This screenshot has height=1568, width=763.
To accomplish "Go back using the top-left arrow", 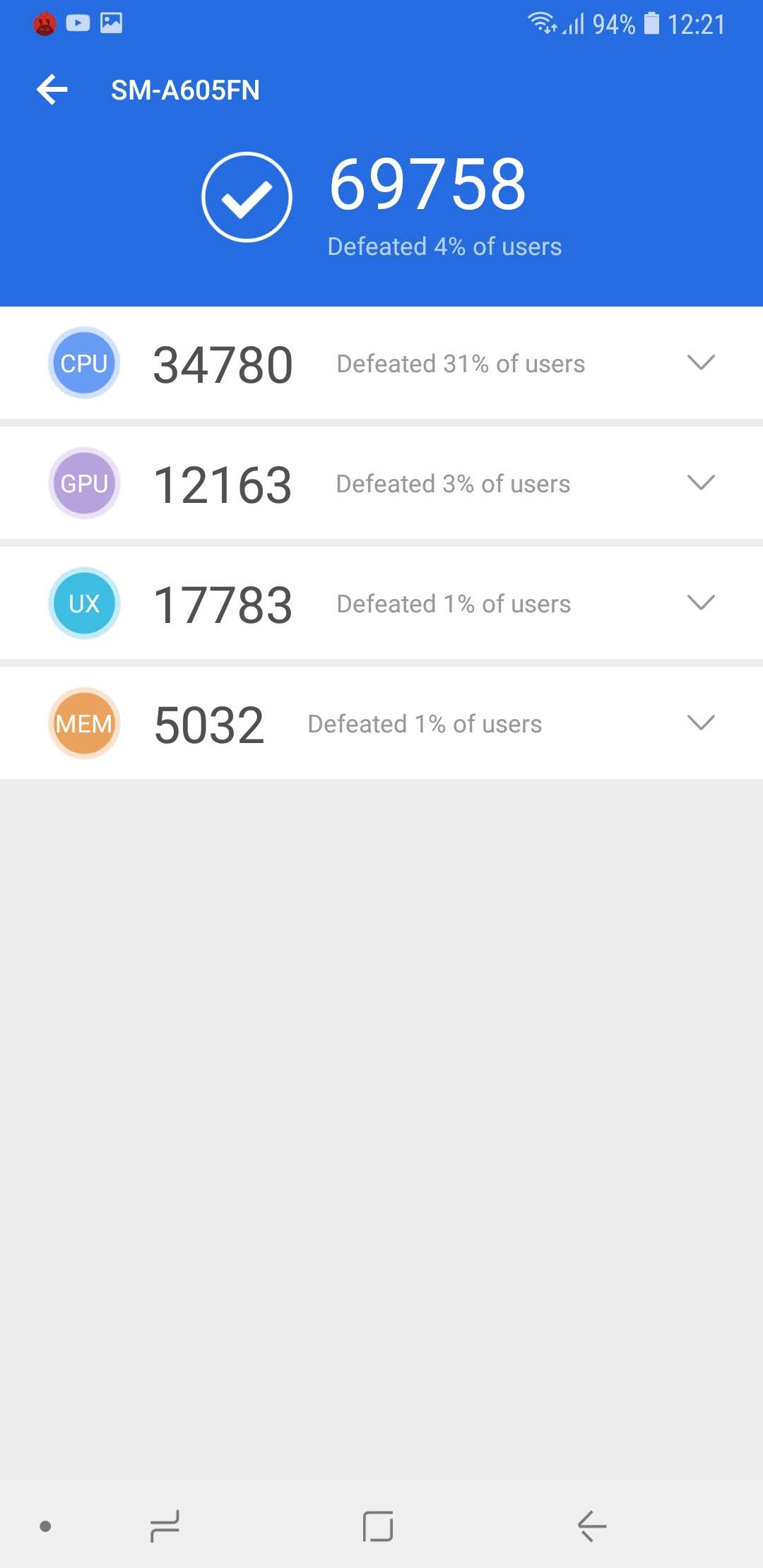I will click(x=52, y=90).
